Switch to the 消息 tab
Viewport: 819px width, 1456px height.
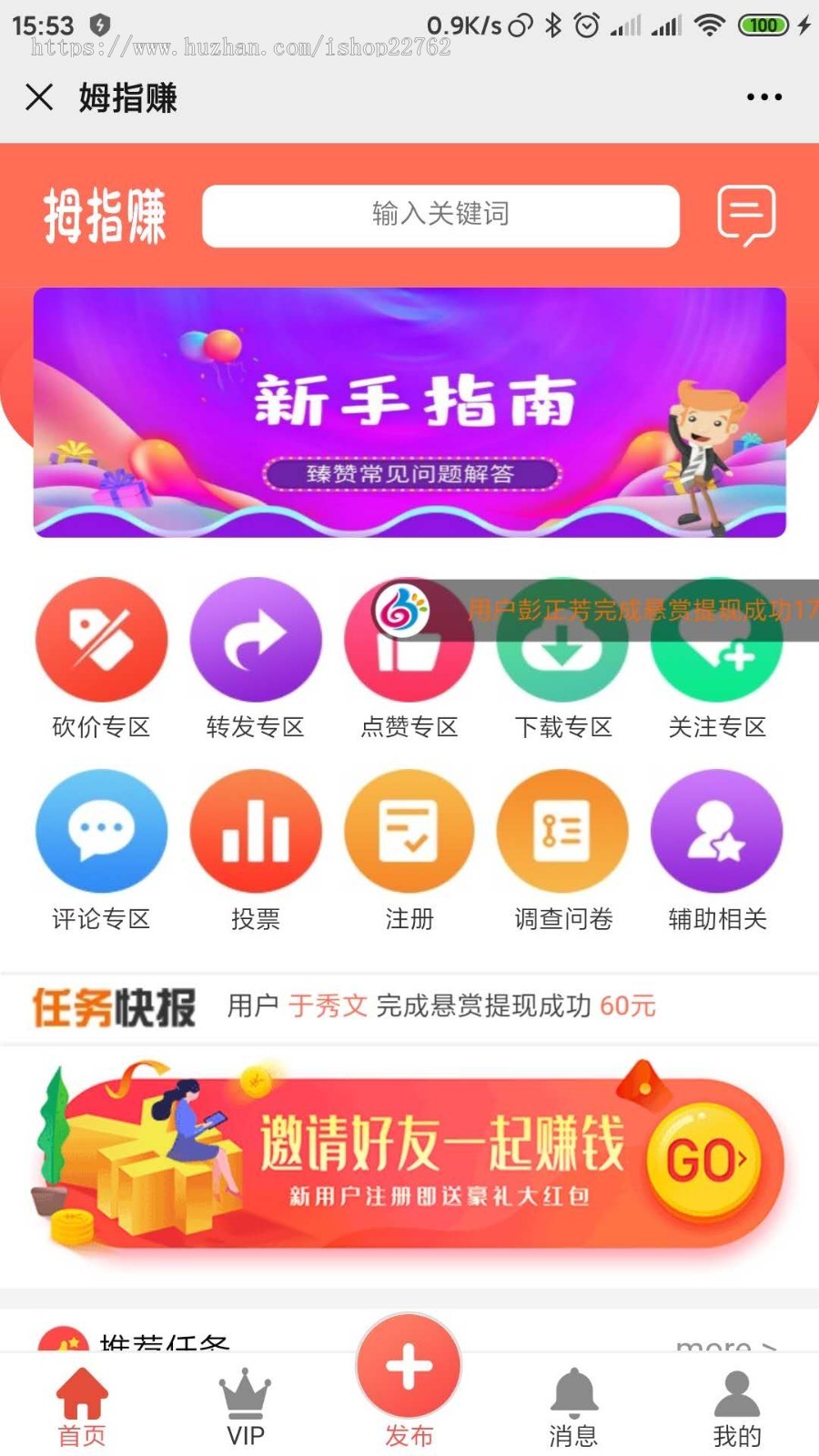point(573,1406)
